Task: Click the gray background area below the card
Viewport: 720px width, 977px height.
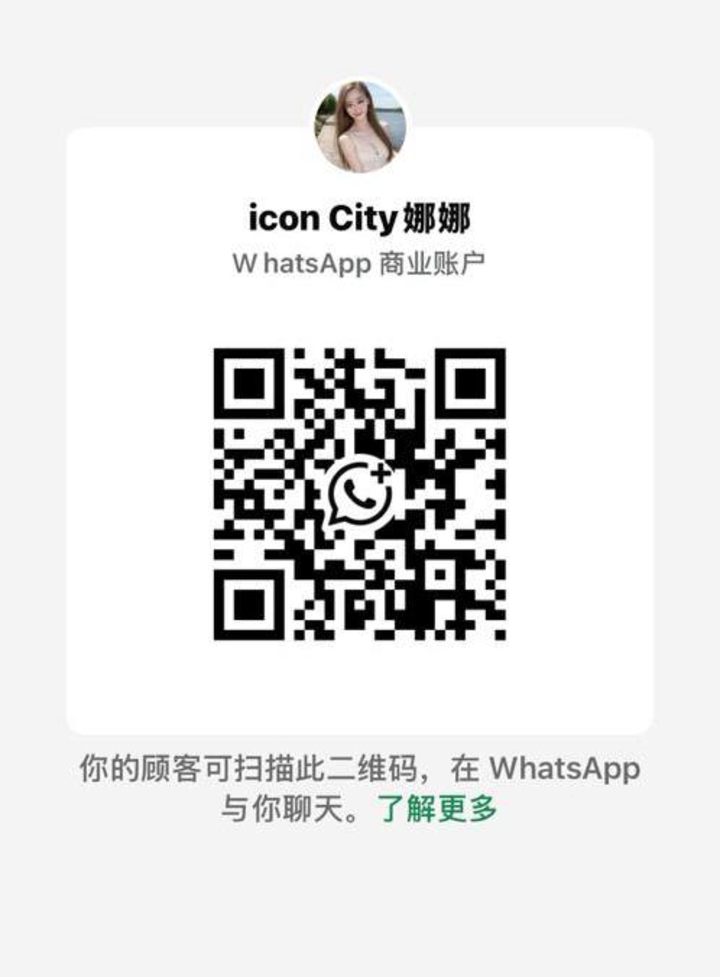Action: coord(360,900)
